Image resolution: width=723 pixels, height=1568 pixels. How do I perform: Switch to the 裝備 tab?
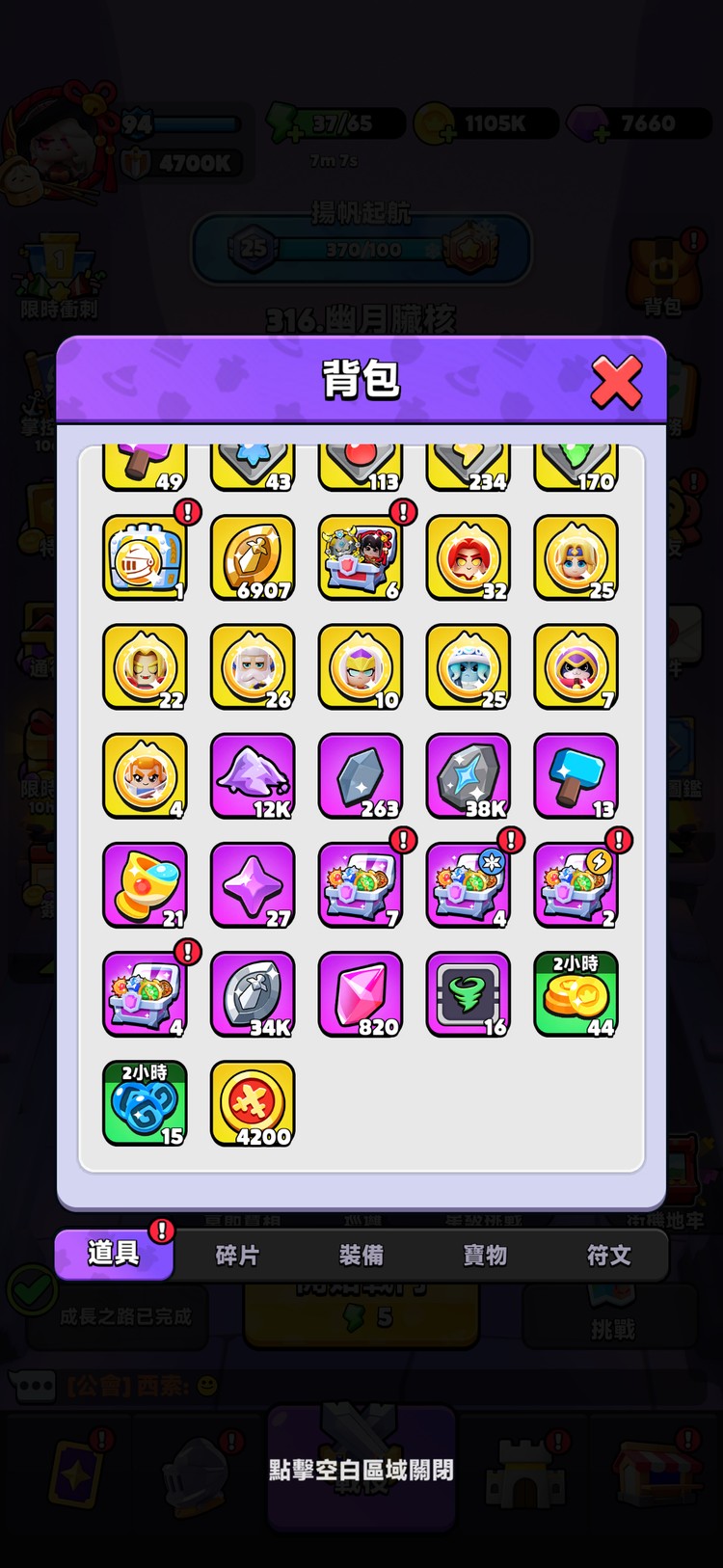361,1255
